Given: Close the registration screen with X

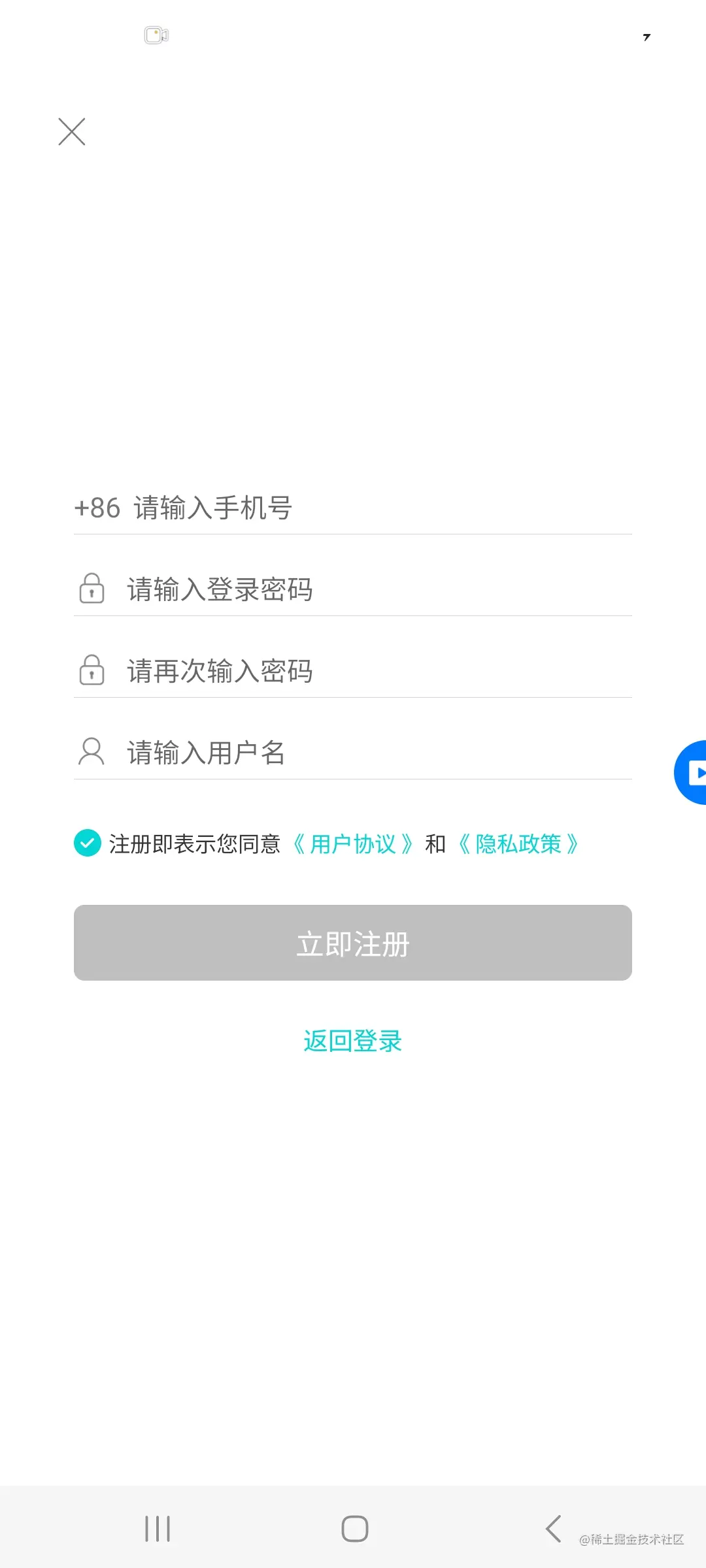Looking at the screenshot, I should click(x=72, y=132).
